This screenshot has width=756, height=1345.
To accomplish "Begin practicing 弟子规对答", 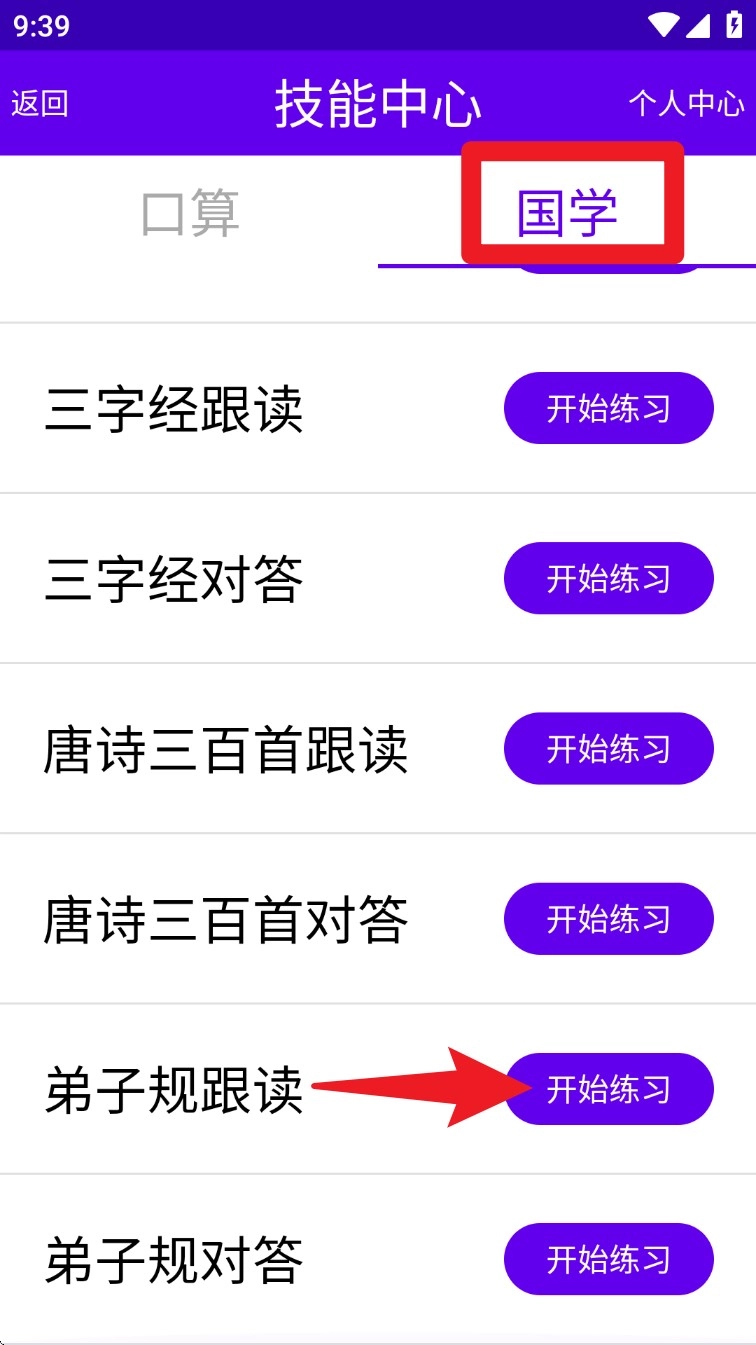I will tap(608, 1258).
